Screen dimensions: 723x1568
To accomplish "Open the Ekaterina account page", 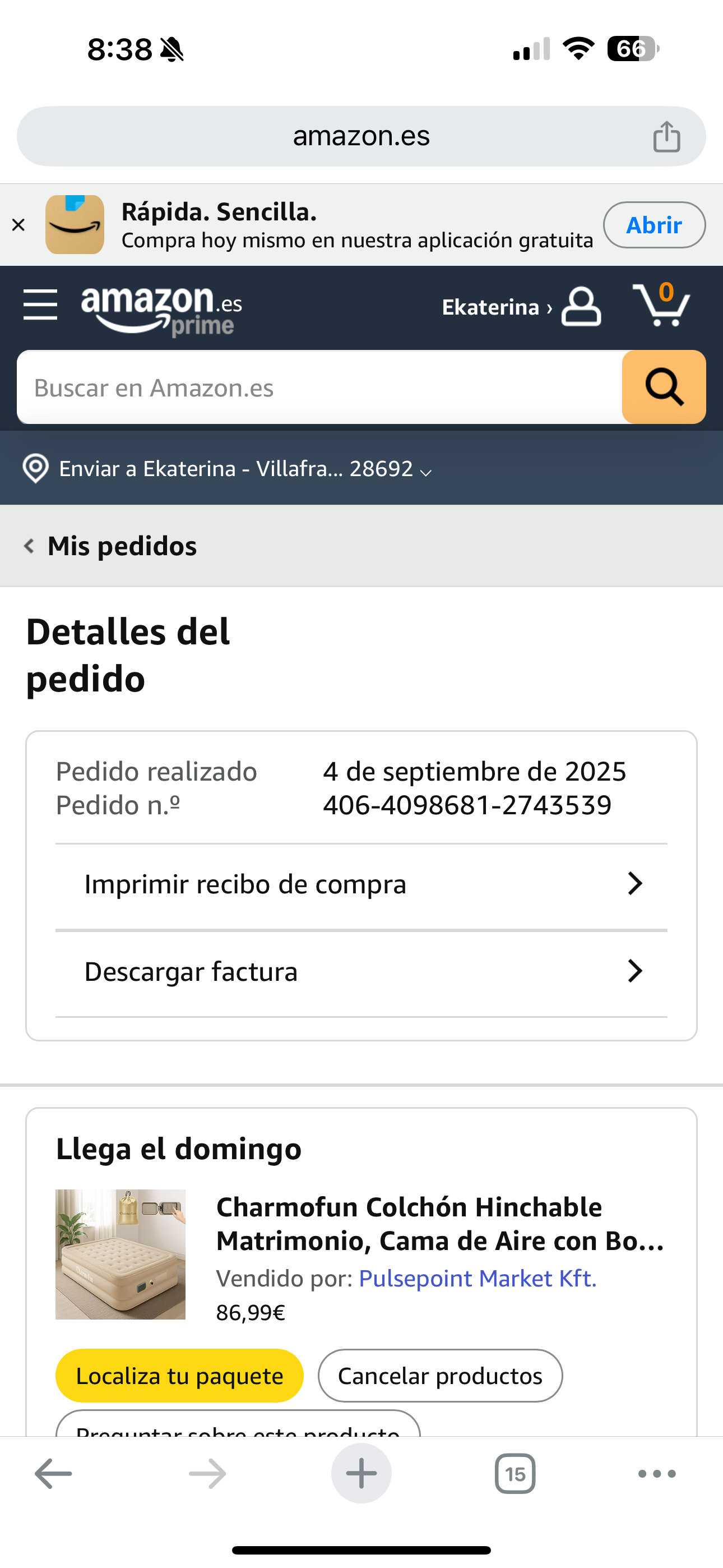I will [521, 307].
